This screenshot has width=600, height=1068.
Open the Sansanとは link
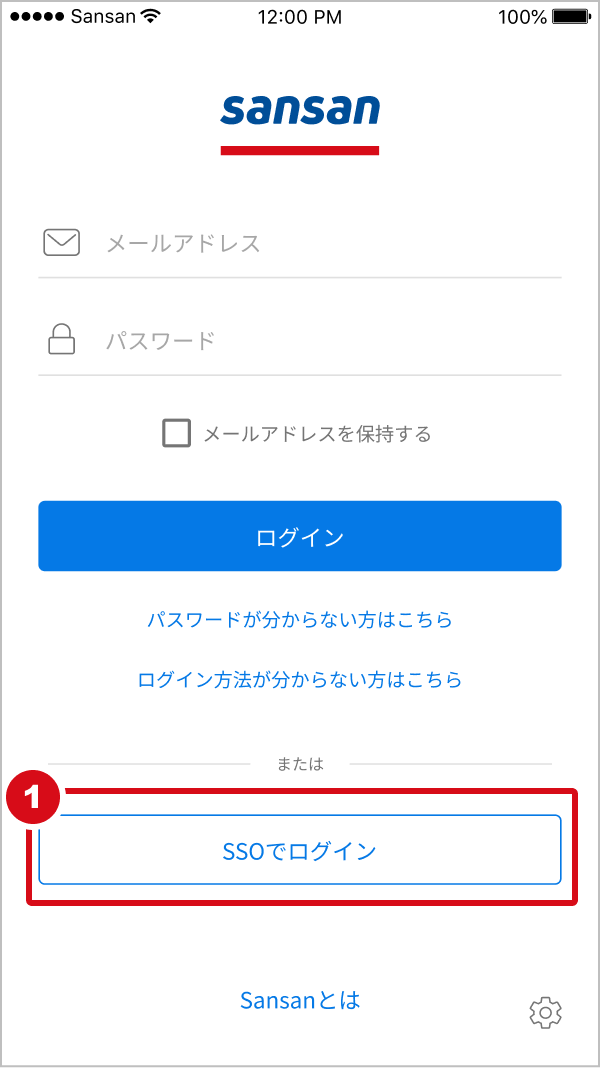click(300, 1000)
